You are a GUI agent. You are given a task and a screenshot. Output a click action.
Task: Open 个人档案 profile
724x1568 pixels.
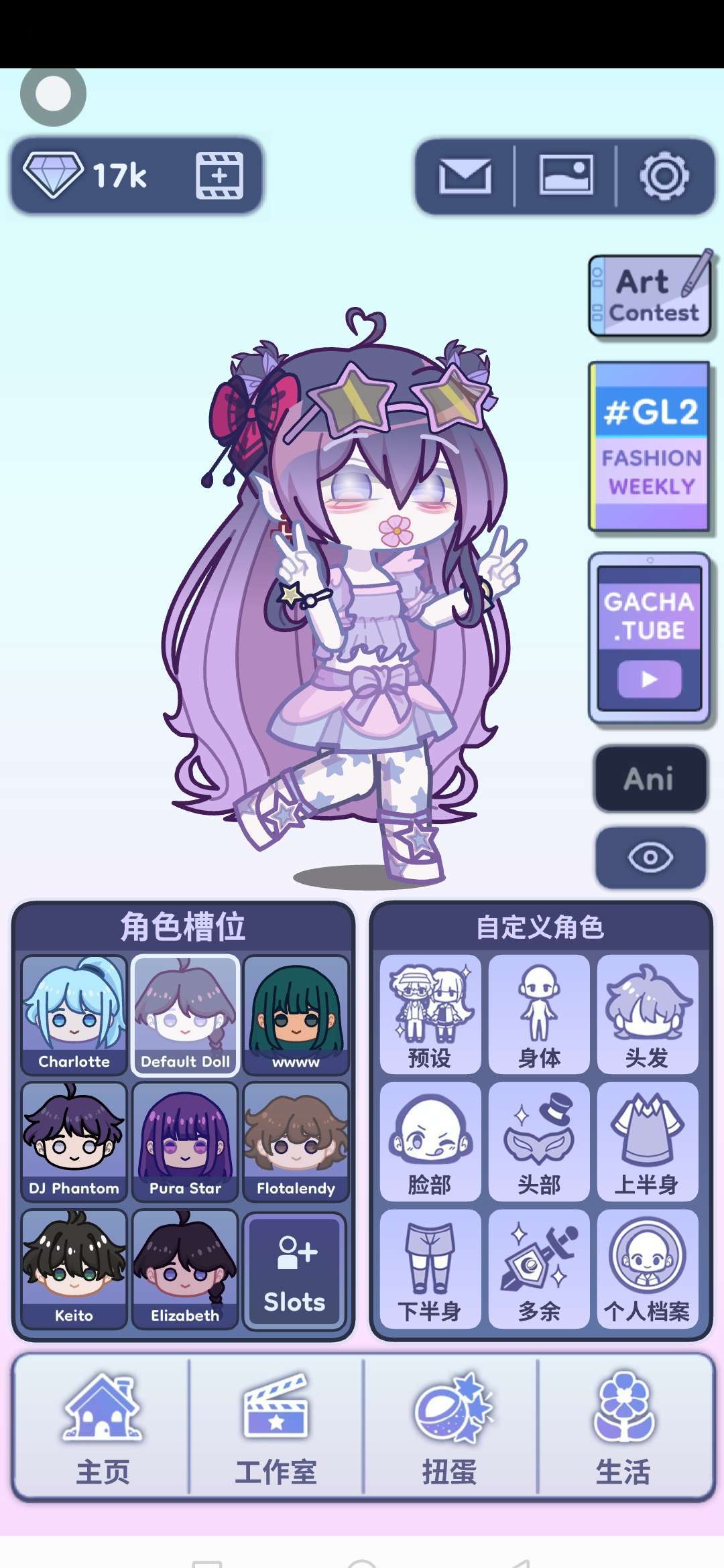tap(647, 1268)
